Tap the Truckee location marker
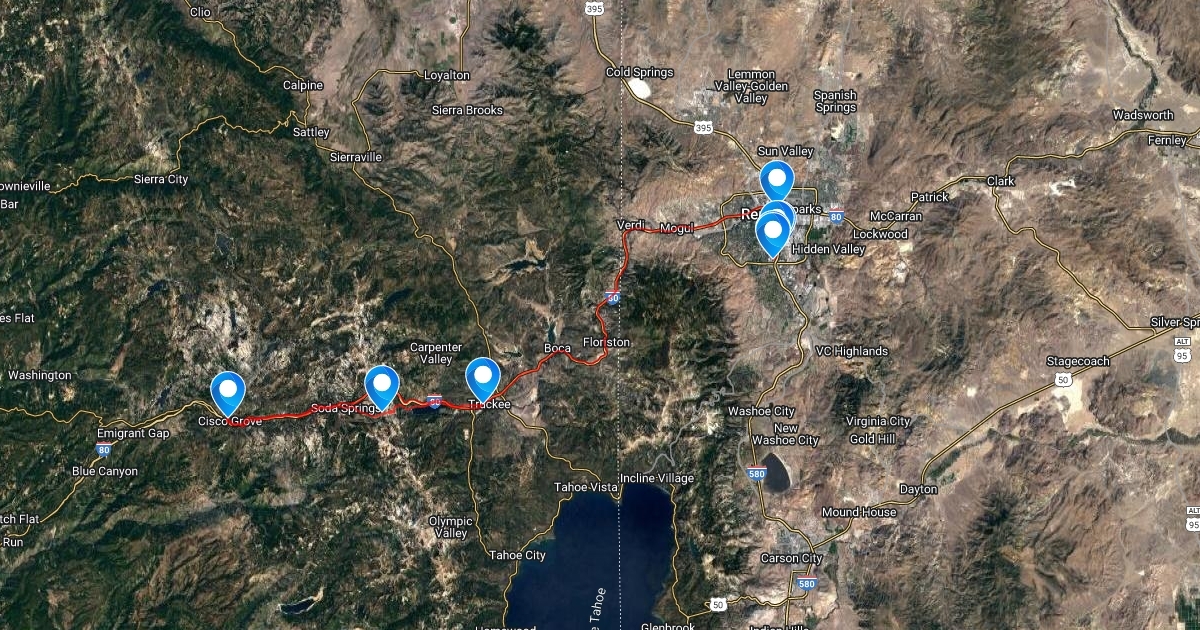This screenshot has height=630, width=1200. [483, 379]
